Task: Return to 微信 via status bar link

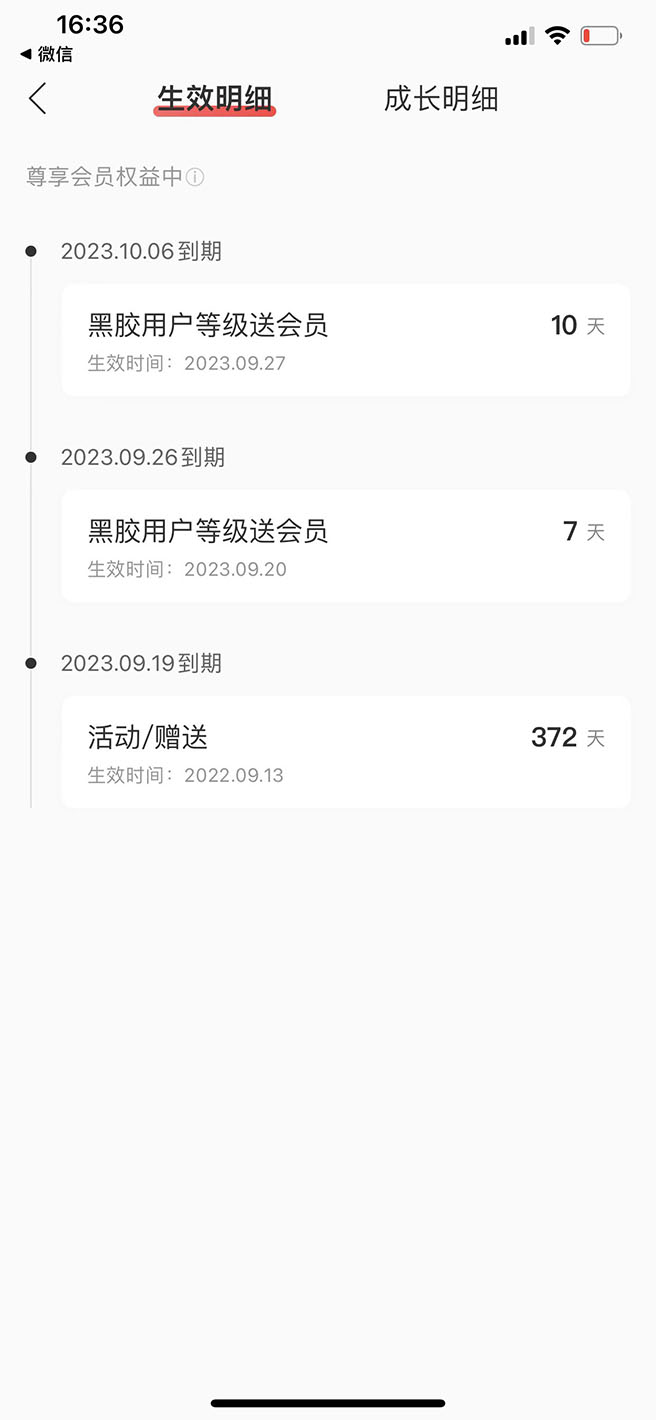Action: 46,54
